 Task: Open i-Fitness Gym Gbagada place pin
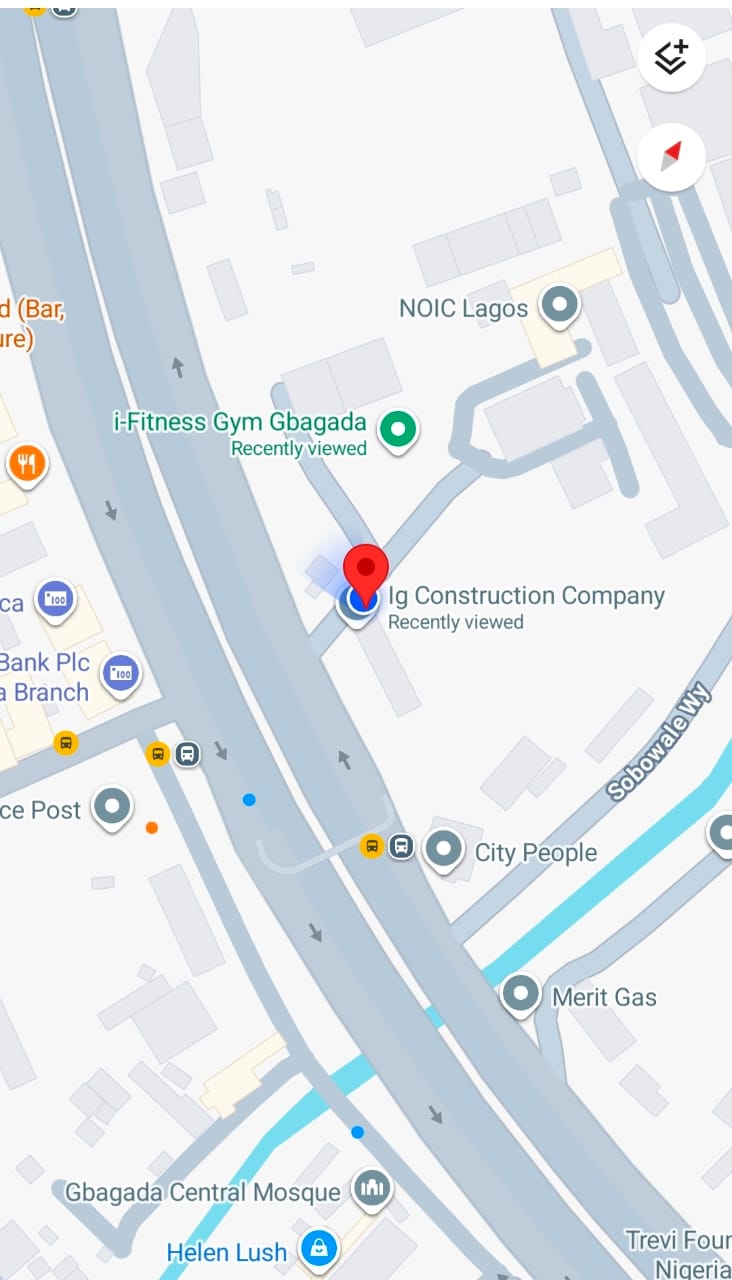coord(399,430)
